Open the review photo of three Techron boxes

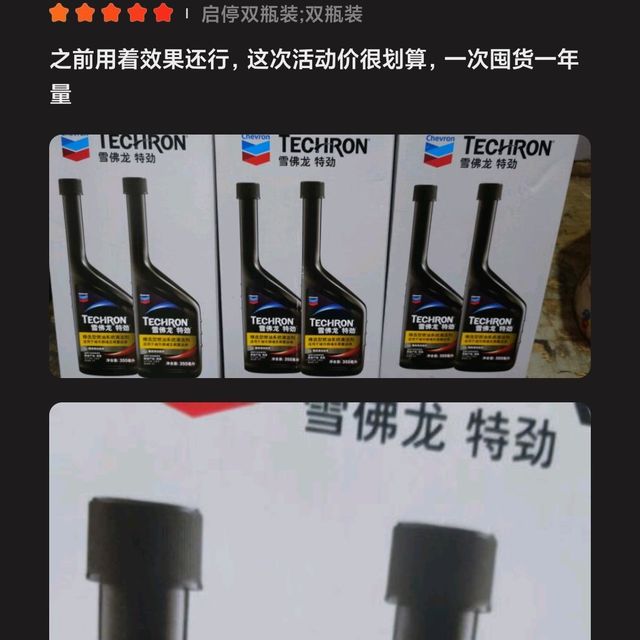click(x=320, y=256)
